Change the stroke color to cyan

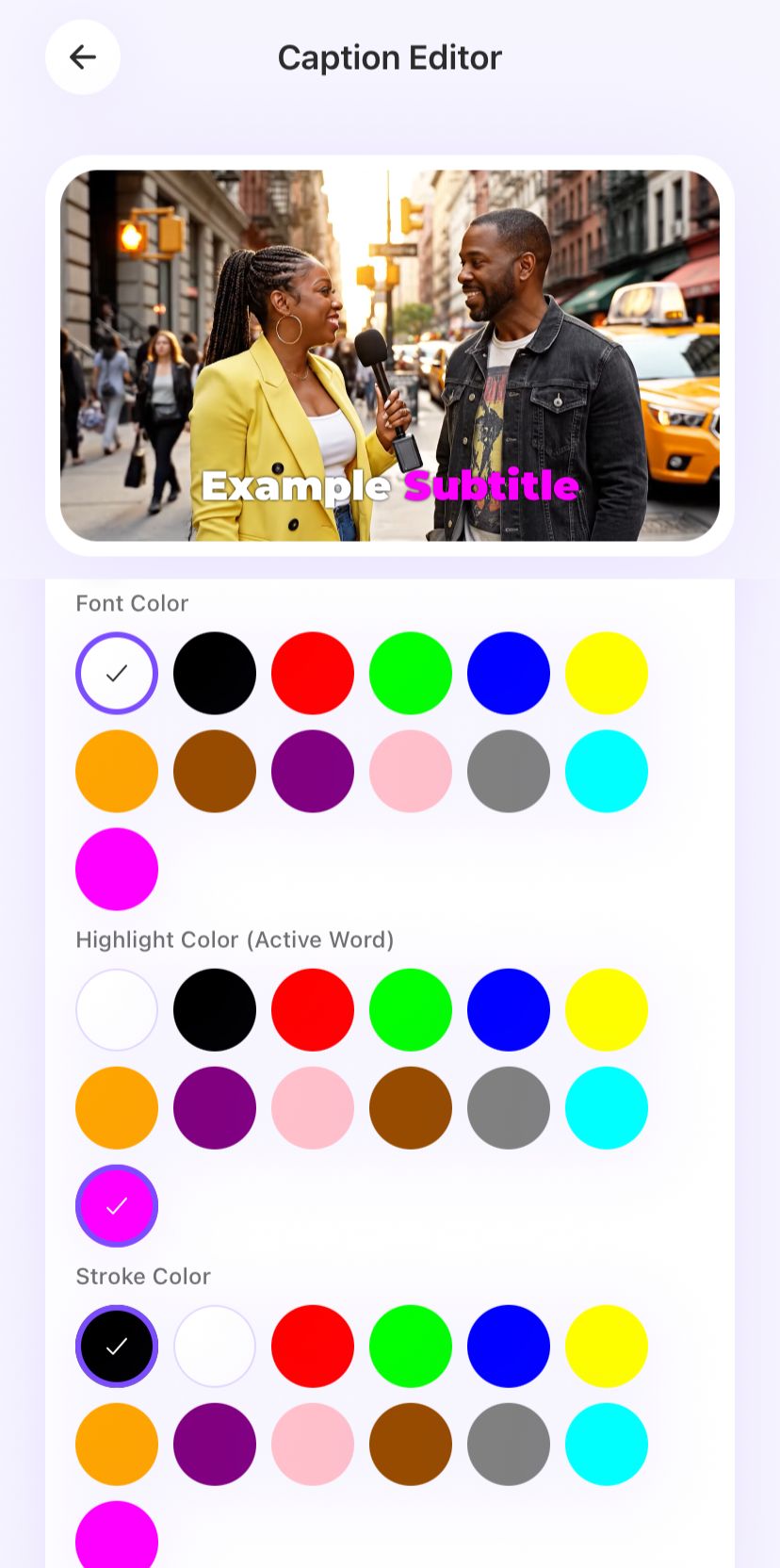(x=607, y=1444)
